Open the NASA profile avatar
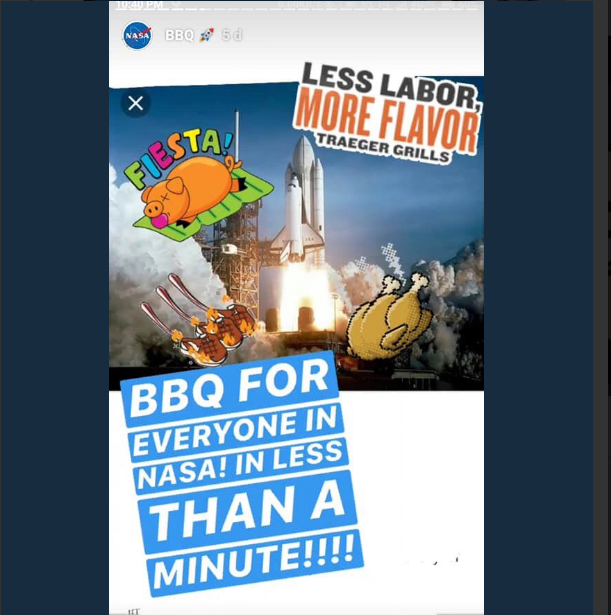Viewport: 611px width, 615px height. (x=137, y=36)
